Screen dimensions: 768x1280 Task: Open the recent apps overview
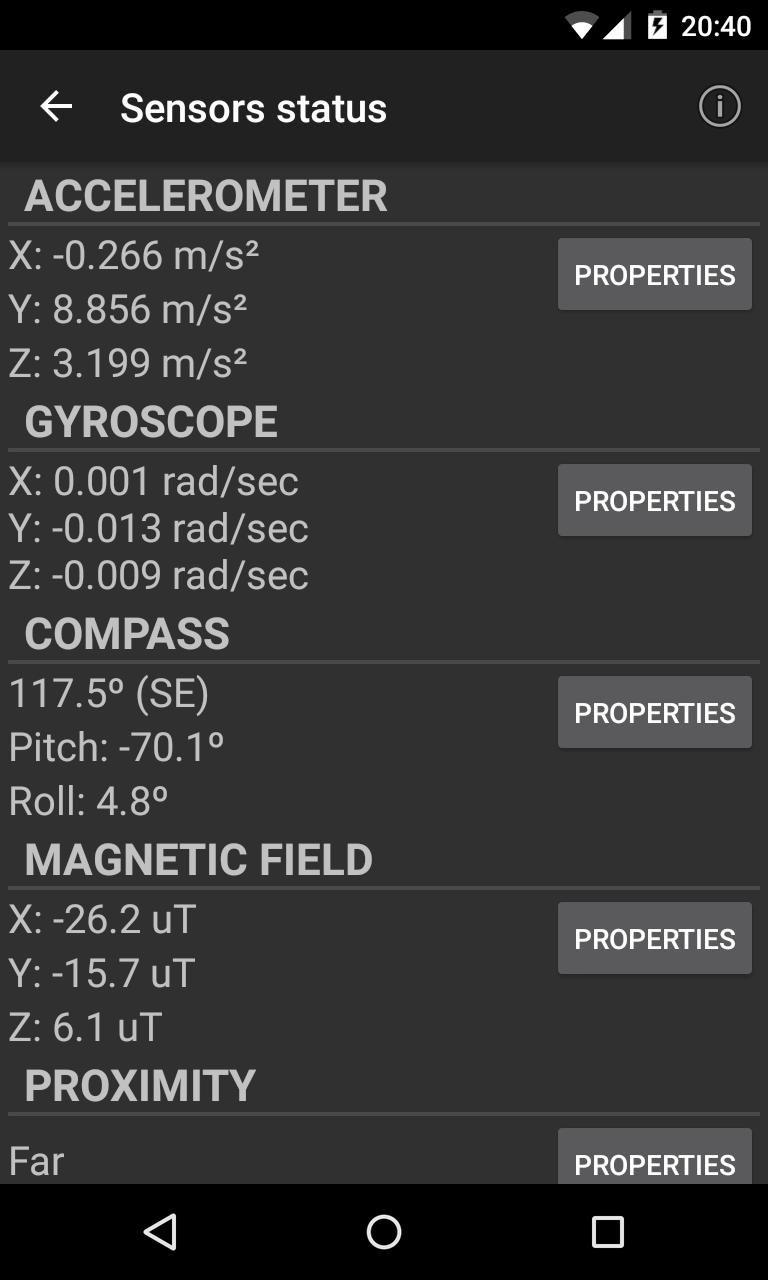point(607,1232)
